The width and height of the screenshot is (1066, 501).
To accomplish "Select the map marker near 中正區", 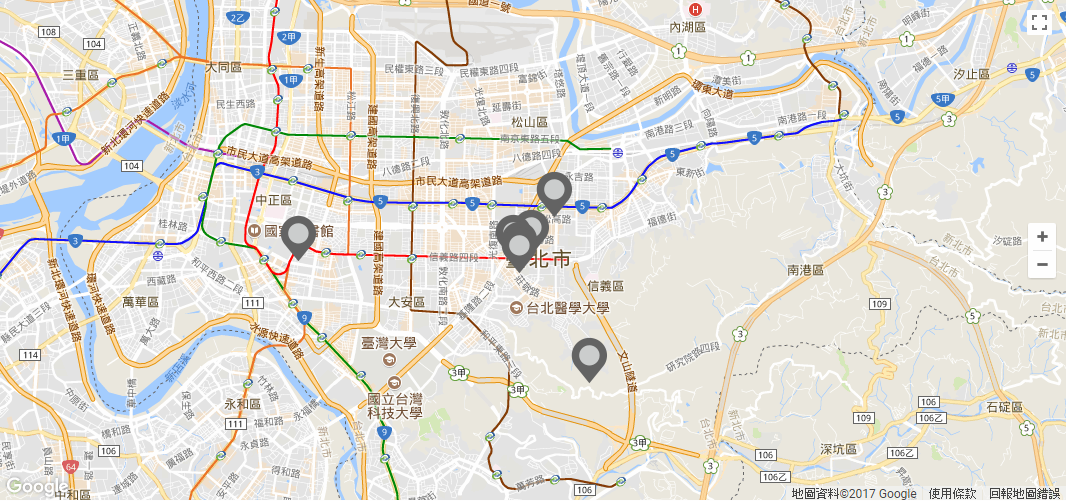I will [298, 236].
